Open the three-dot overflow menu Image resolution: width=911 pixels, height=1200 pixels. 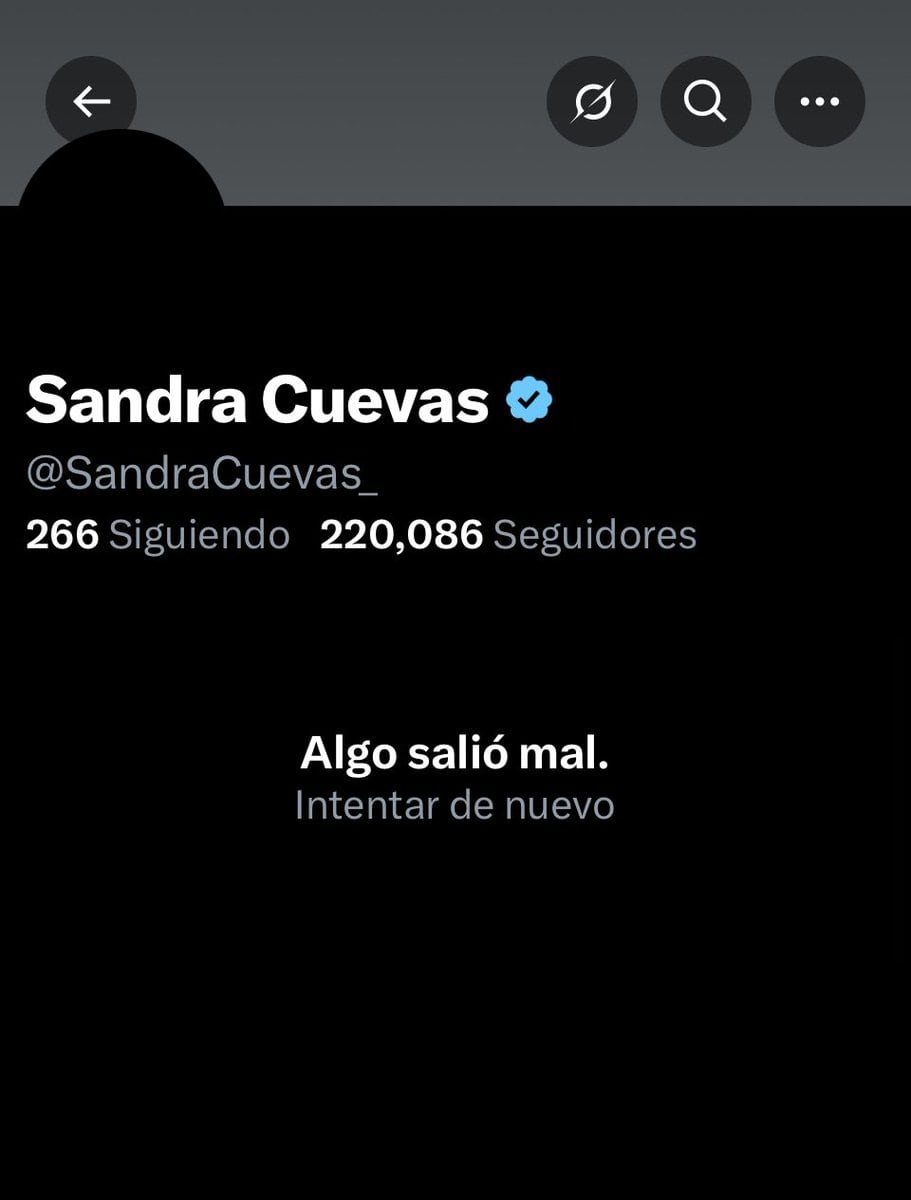coord(820,101)
